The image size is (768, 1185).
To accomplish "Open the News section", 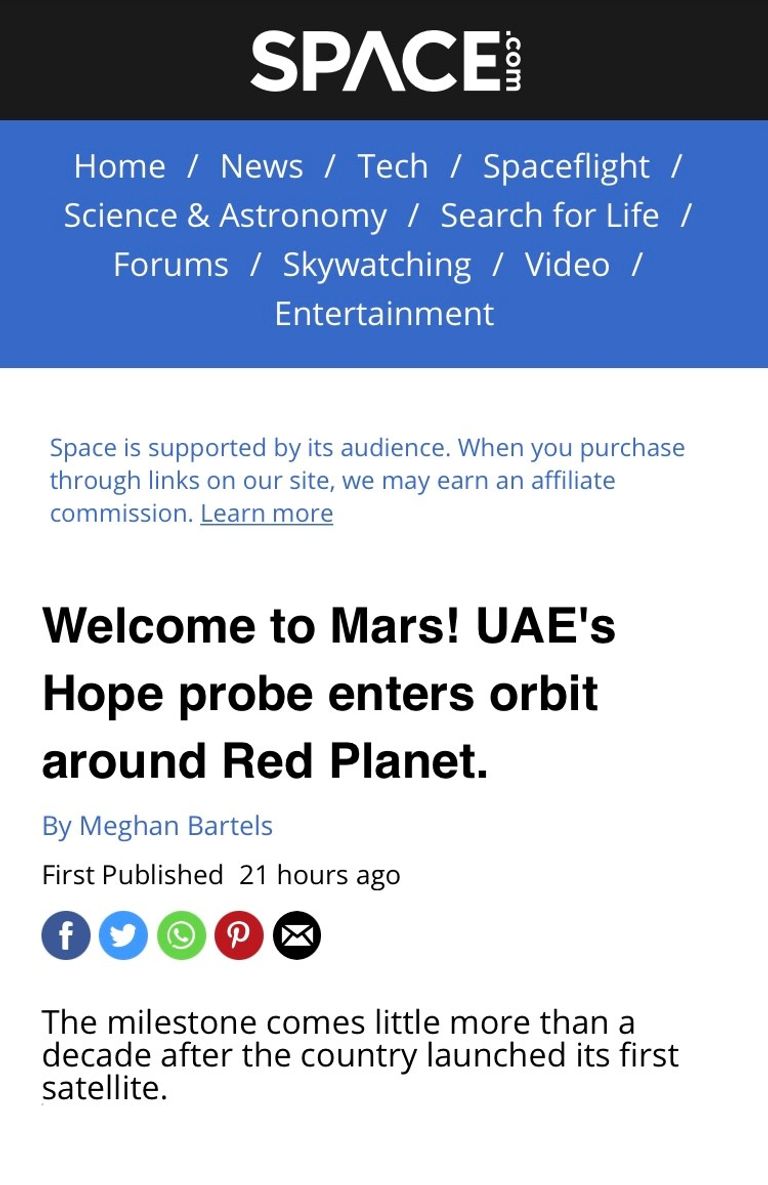I will coord(261,166).
